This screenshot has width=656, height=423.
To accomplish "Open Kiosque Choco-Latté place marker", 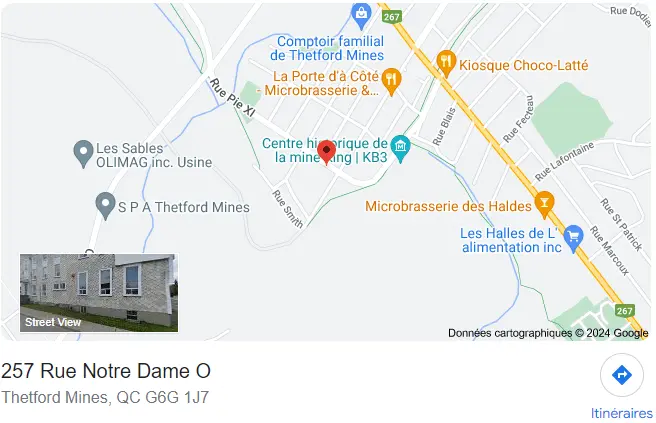I will pyautogui.click(x=445, y=65).
